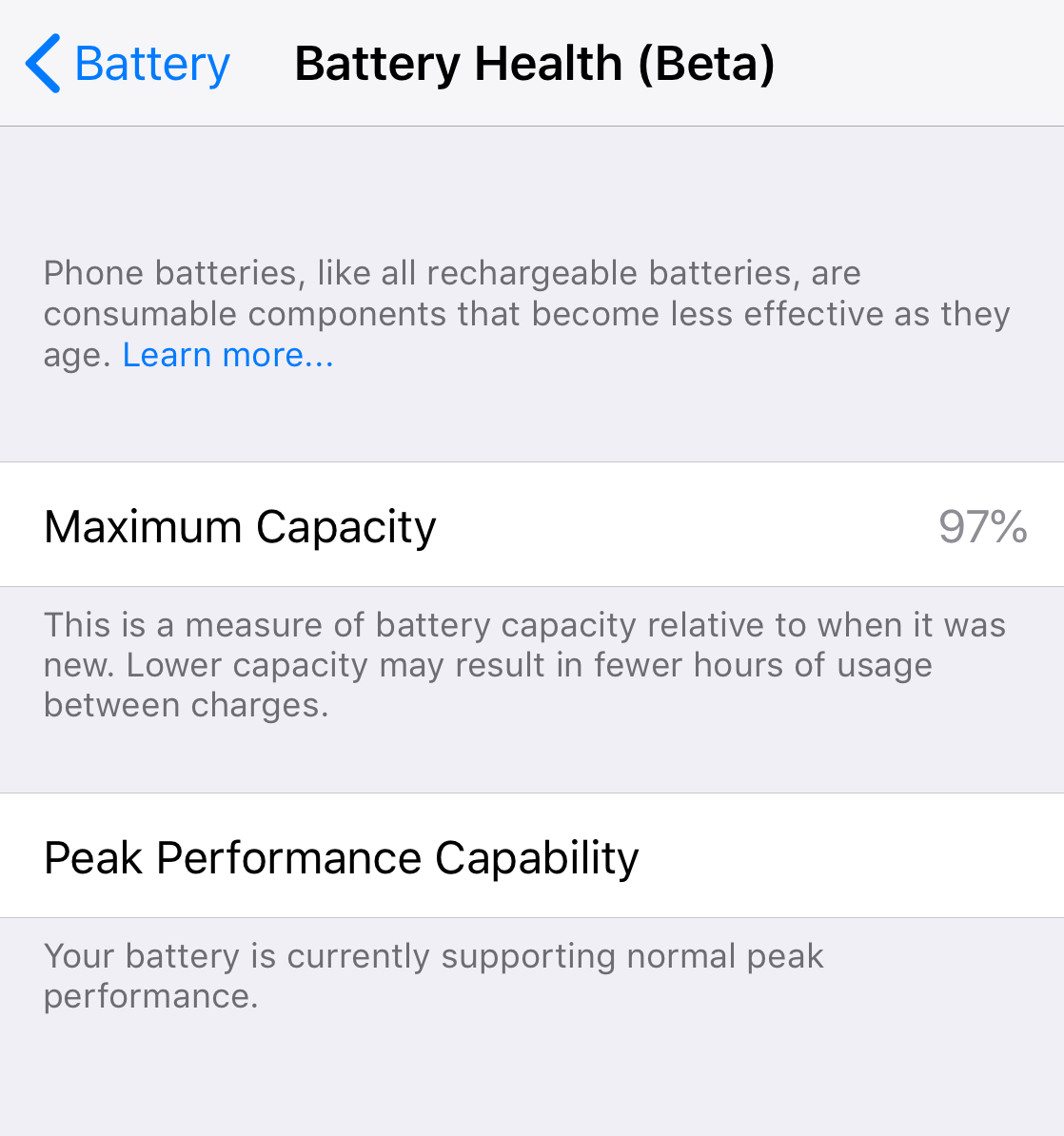
Task: Open the Learn more link
Action: coord(227,355)
